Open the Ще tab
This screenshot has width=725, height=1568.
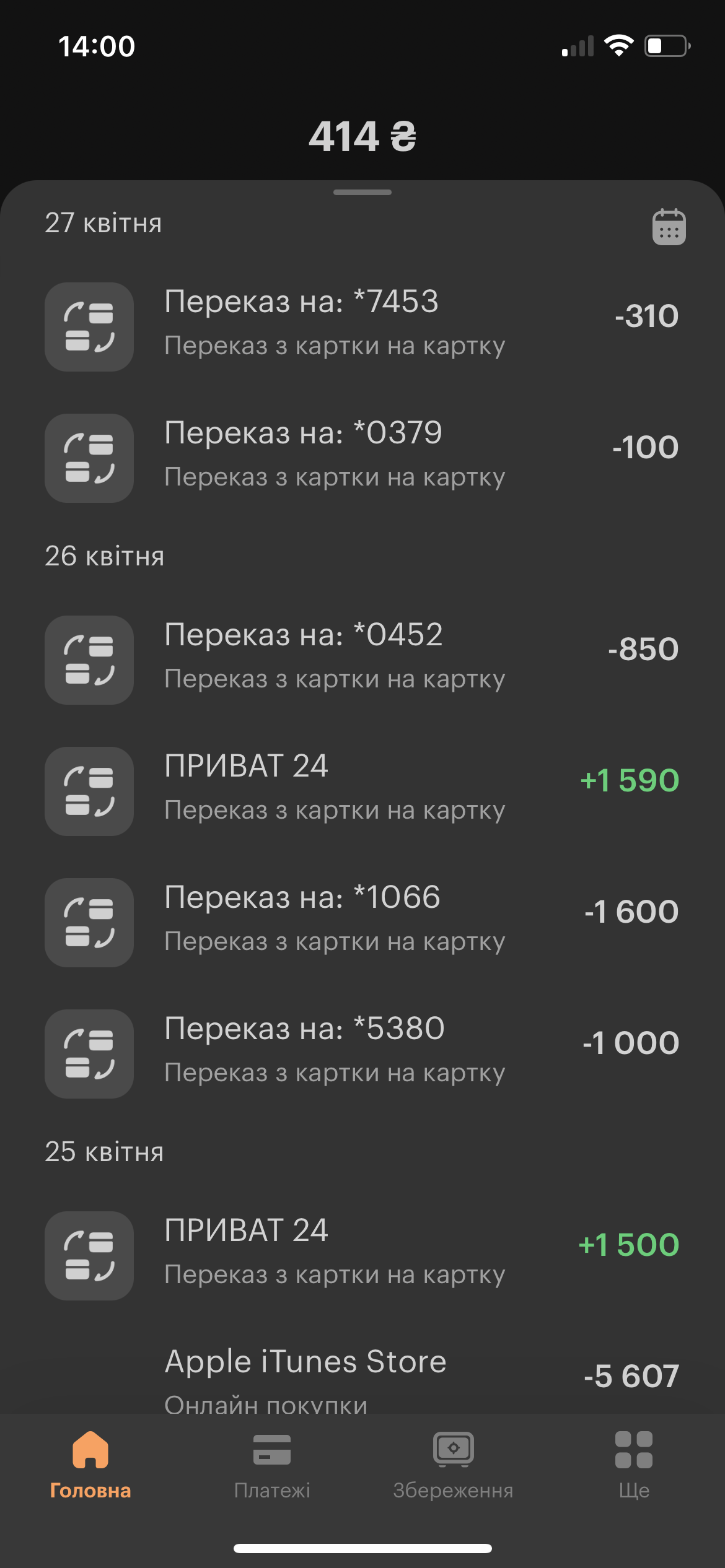pos(634,1465)
